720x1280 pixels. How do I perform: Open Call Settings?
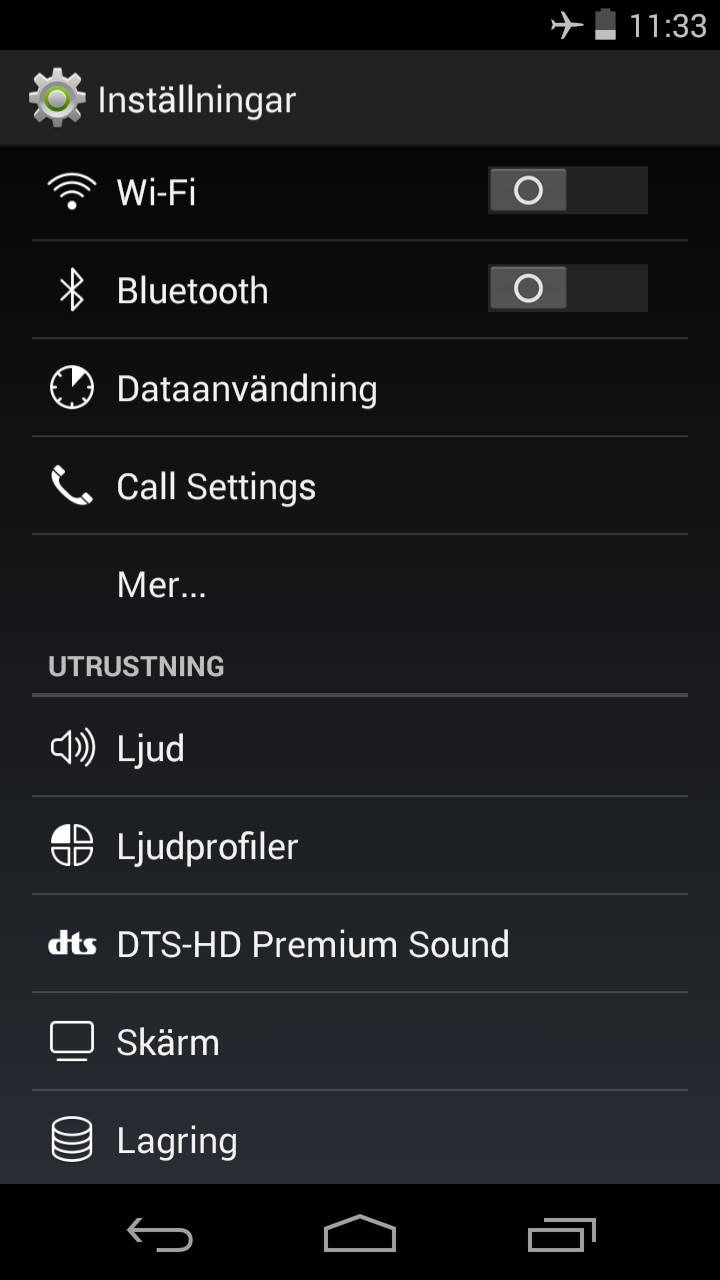pyautogui.click(x=360, y=486)
